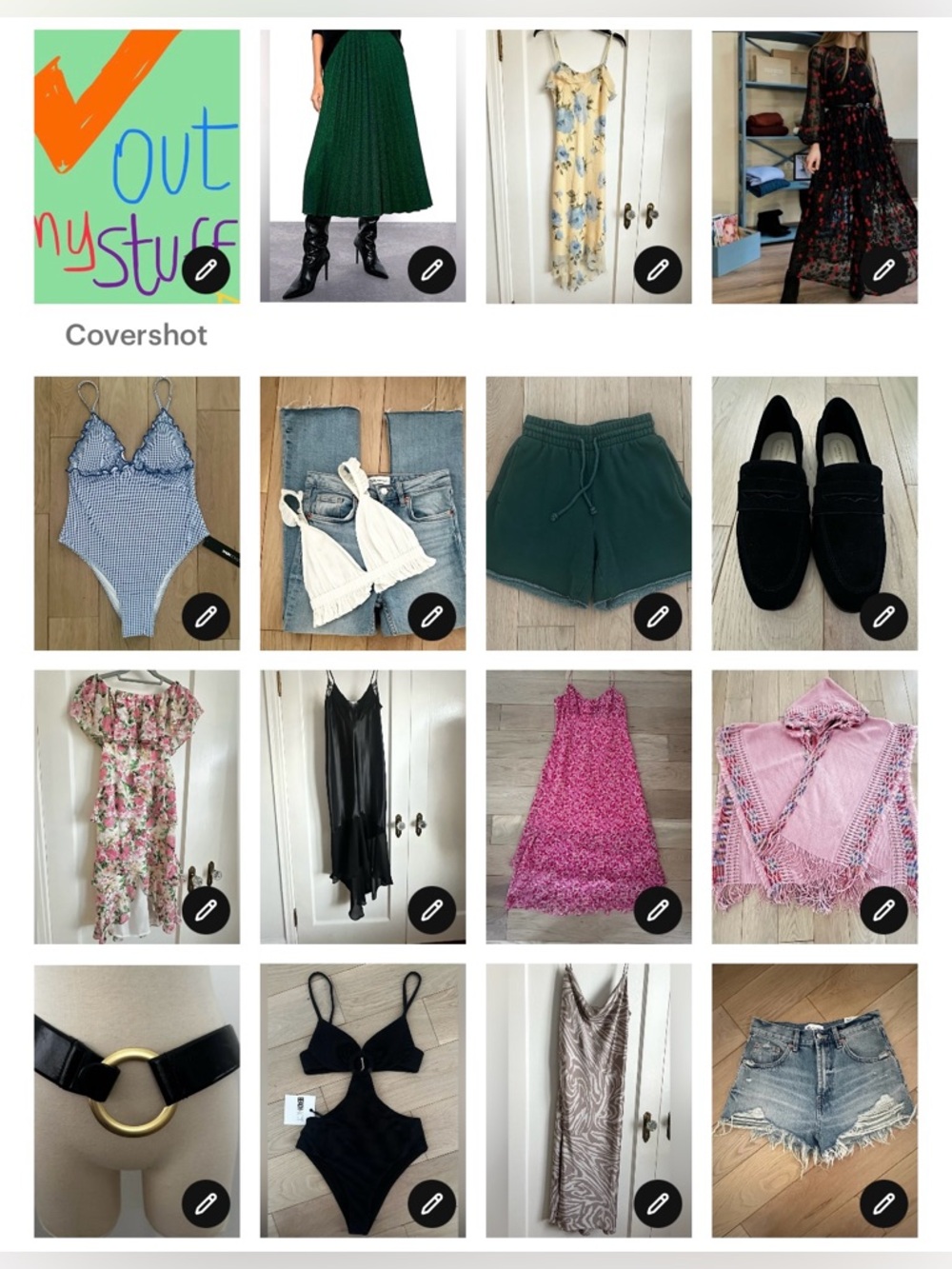This screenshot has height=1269, width=952.
Task: Edit the pink rose ruffle dress photo
Action: pos(206,910)
